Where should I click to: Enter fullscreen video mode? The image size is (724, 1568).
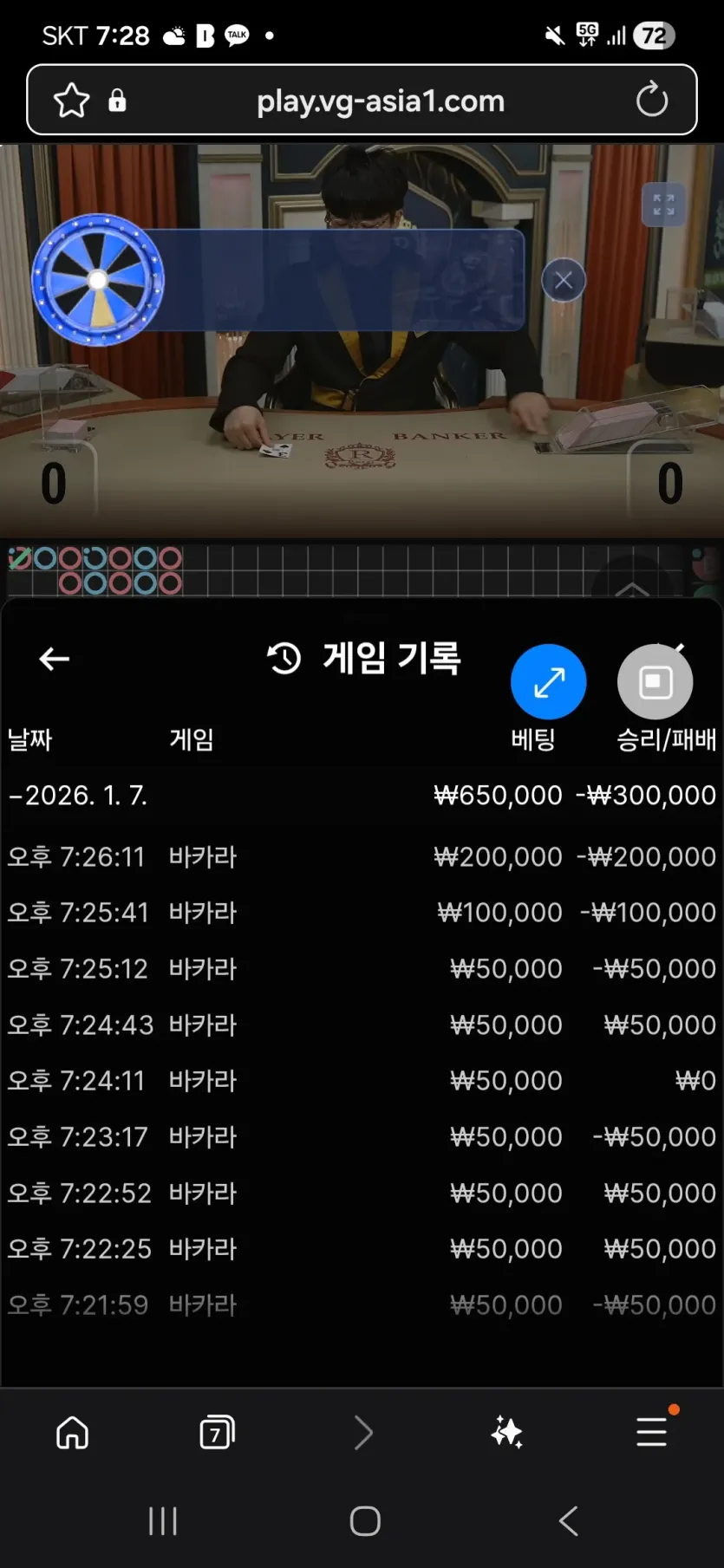coord(663,205)
